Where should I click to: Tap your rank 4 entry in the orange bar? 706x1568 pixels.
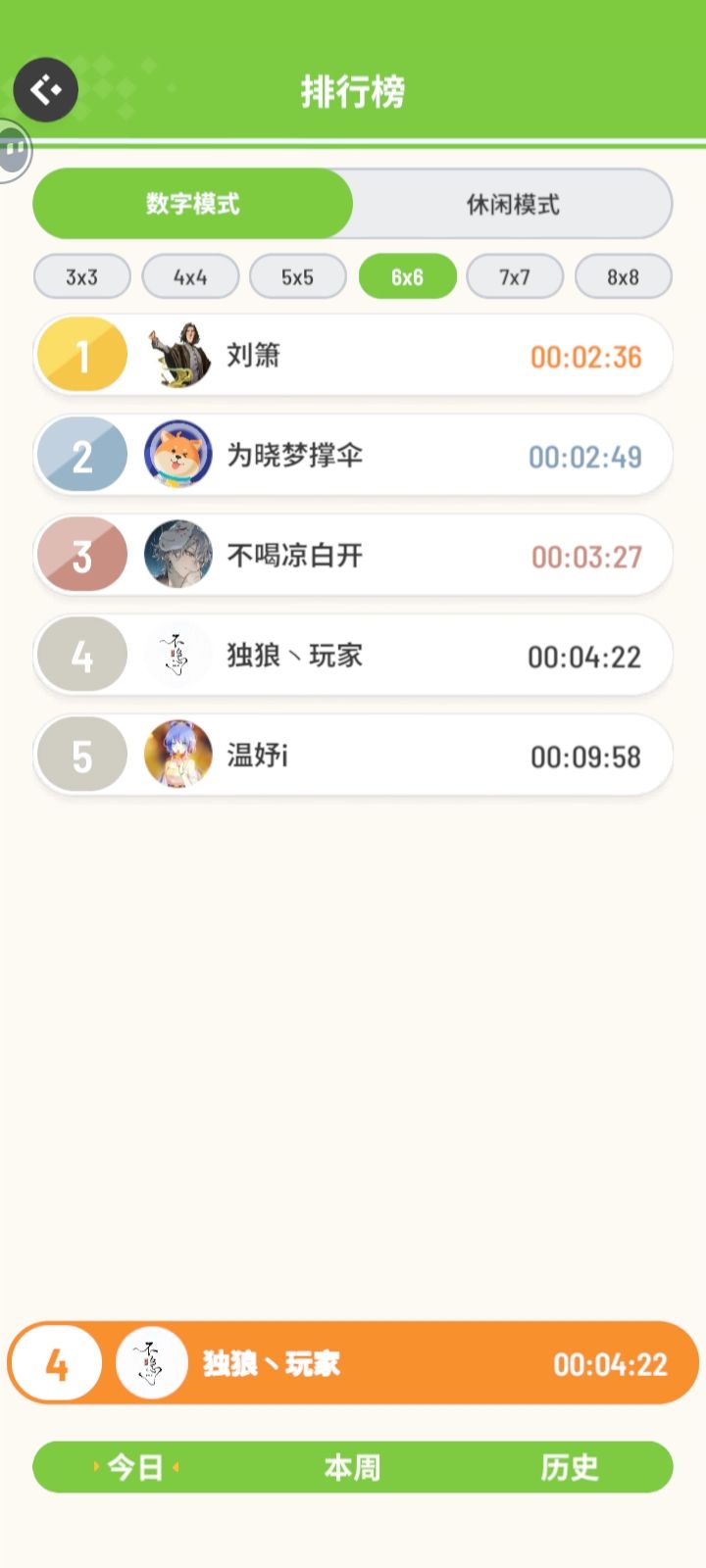click(353, 1363)
